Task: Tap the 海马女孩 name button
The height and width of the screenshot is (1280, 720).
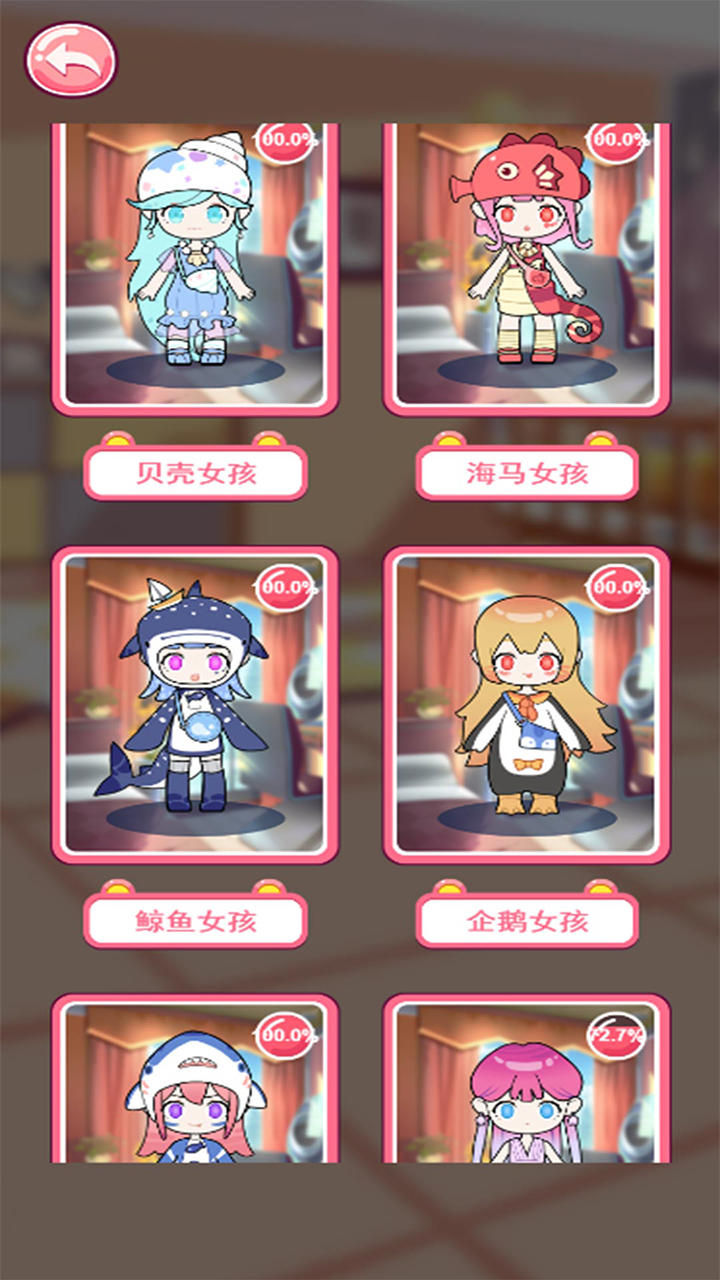Action: click(527, 473)
